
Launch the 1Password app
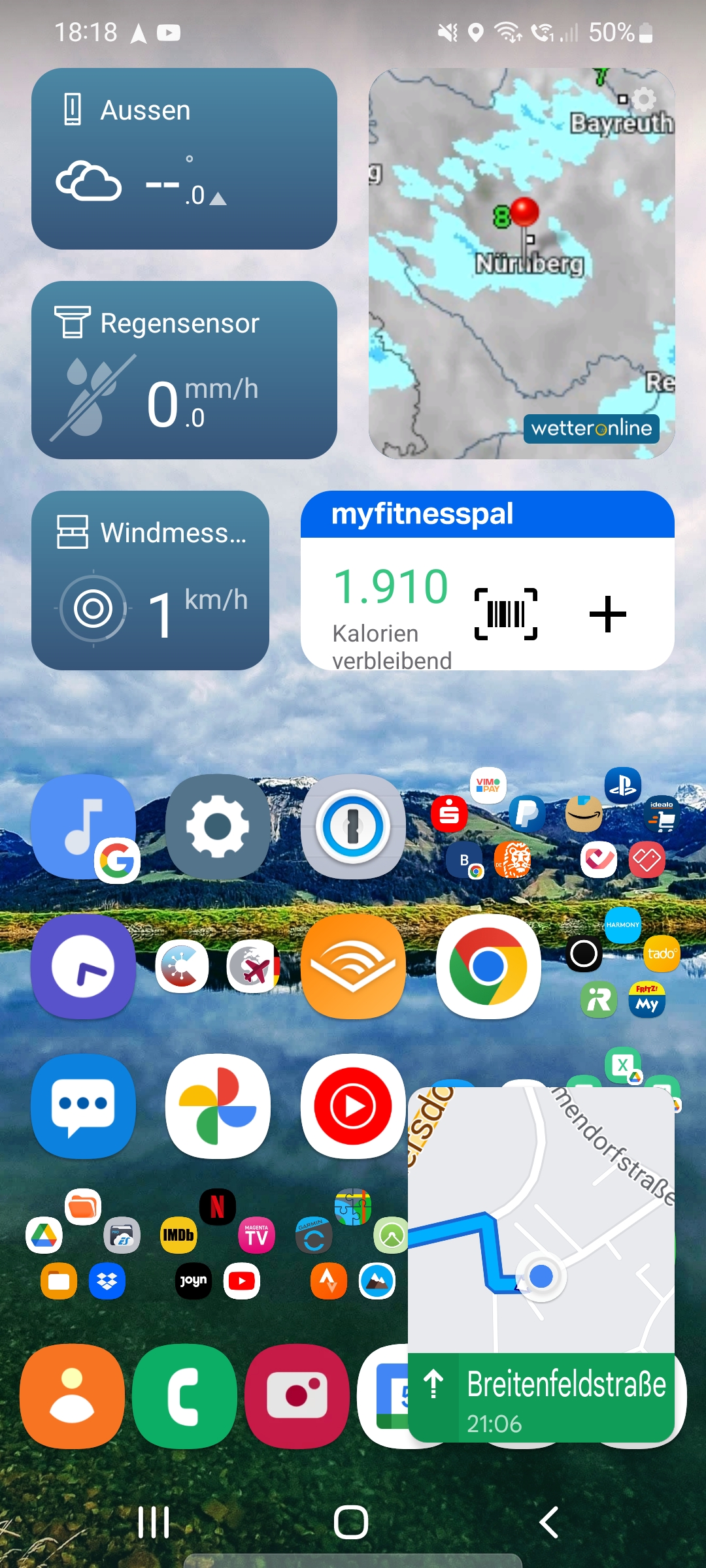click(353, 826)
